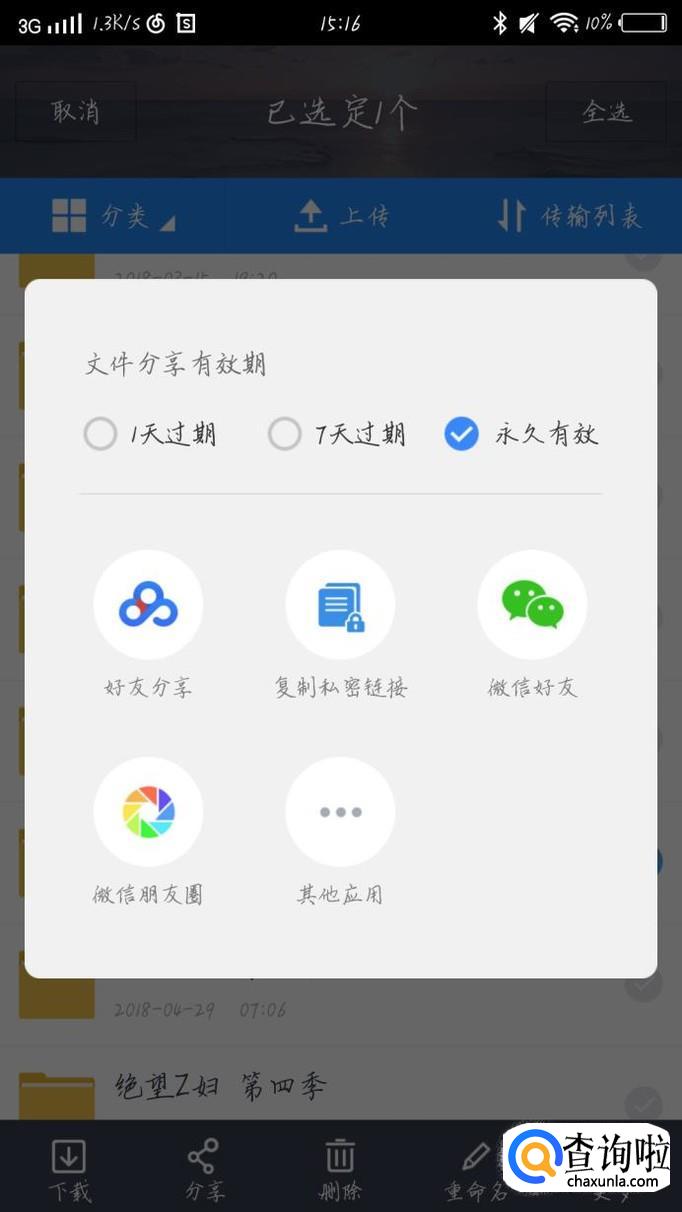Tap the 上传 upload button
The height and width of the screenshot is (1212, 682).
pos(341,216)
